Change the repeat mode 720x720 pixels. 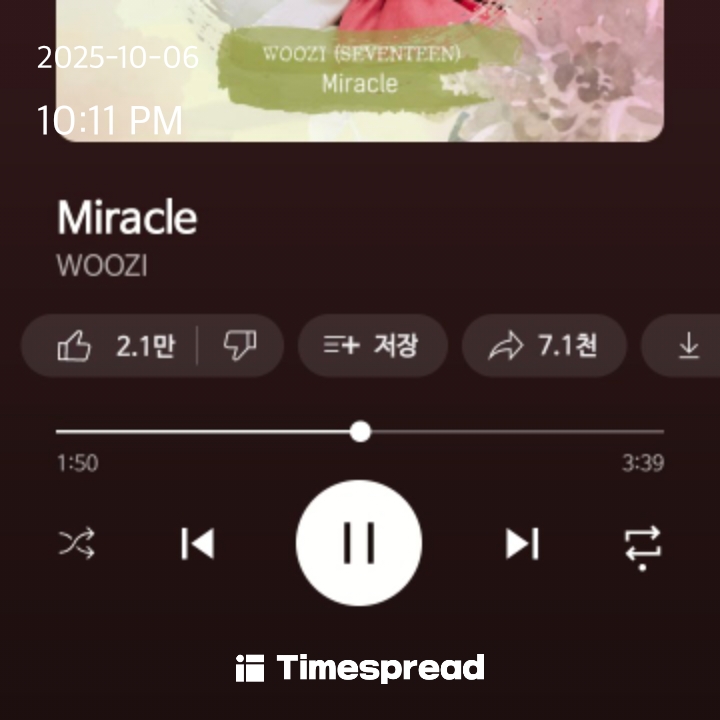click(642, 545)
